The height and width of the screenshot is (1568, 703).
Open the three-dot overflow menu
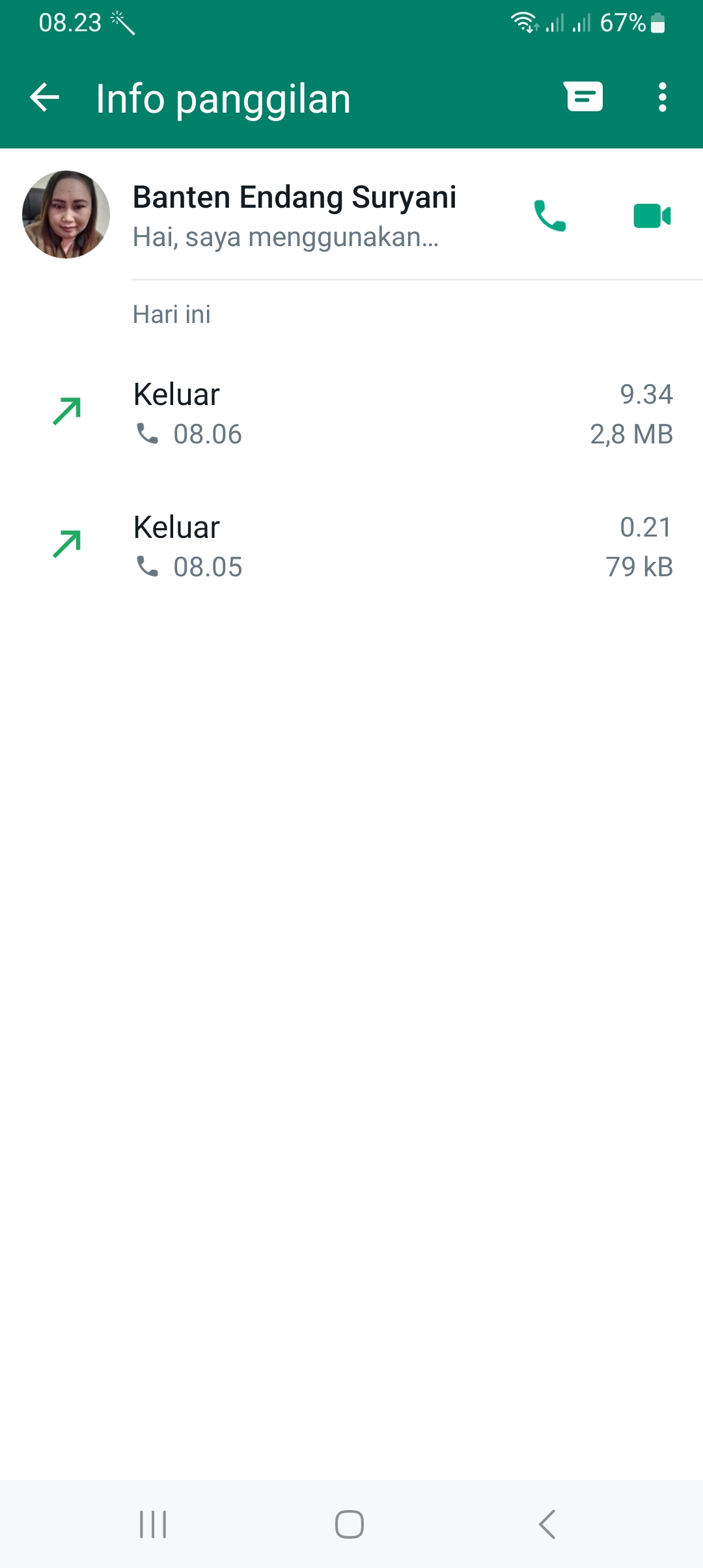[x=662, y=97]
